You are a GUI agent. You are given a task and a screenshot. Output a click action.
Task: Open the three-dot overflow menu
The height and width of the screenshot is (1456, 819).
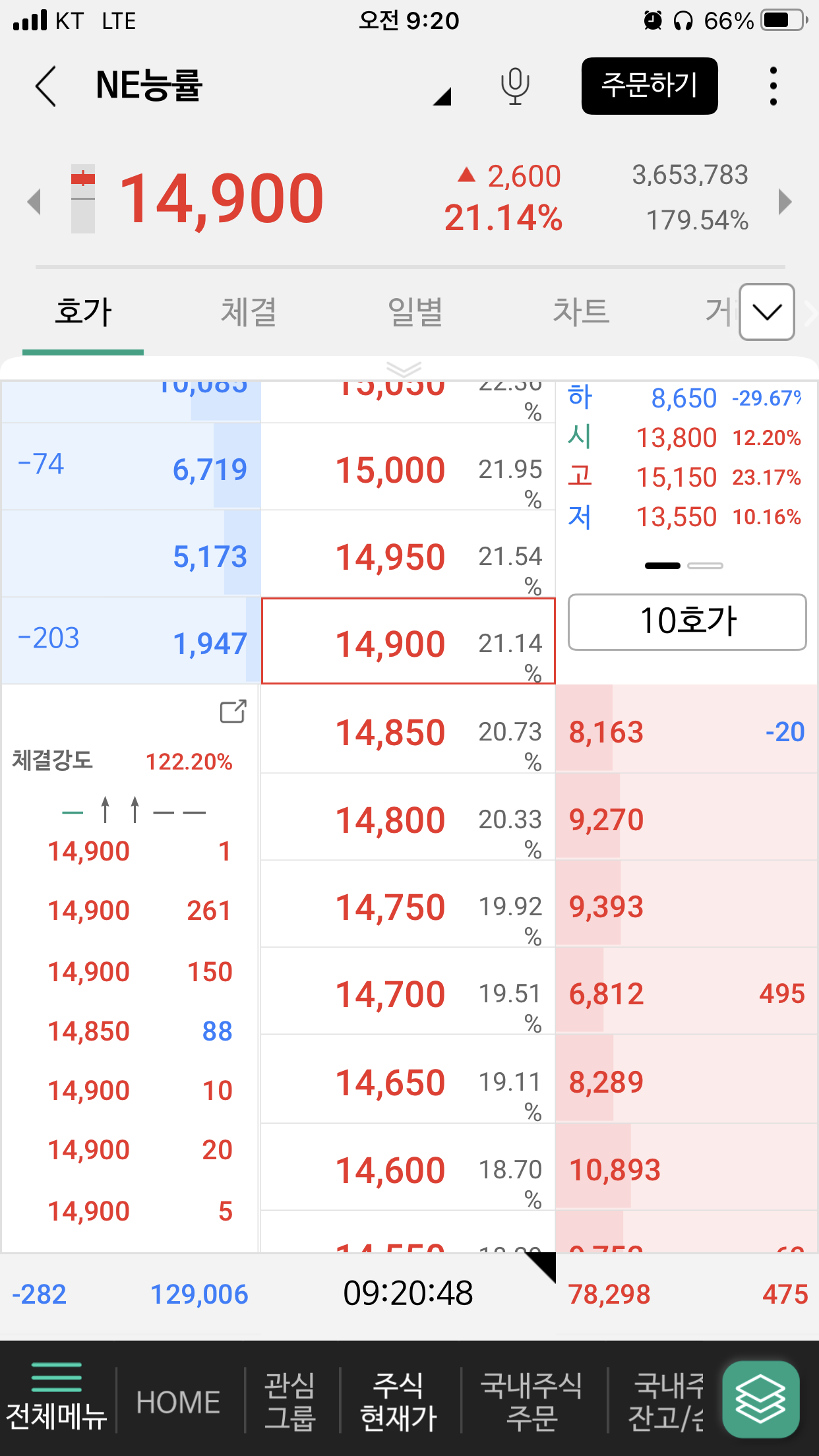[x=773, y=86]
